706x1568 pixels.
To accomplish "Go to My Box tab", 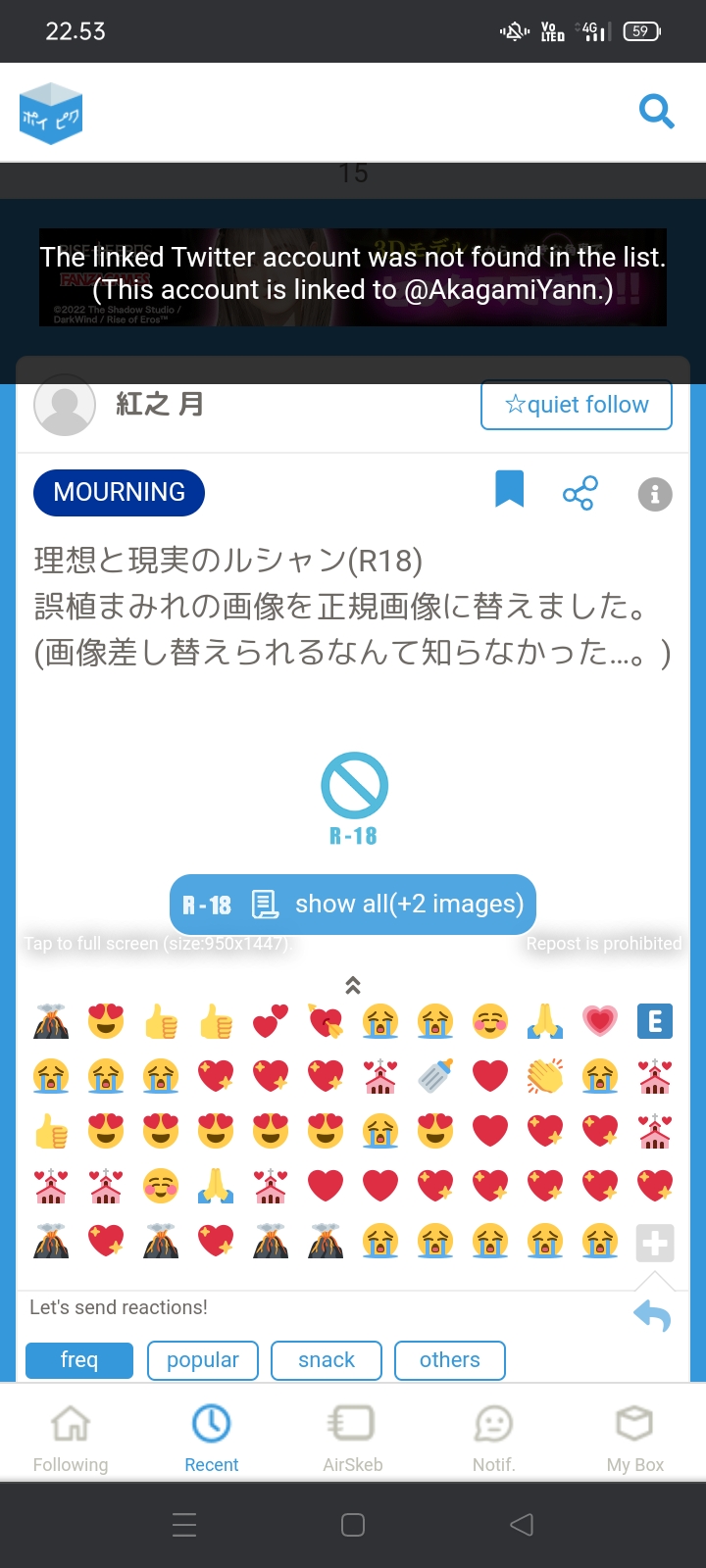I will click(634, 1438).
